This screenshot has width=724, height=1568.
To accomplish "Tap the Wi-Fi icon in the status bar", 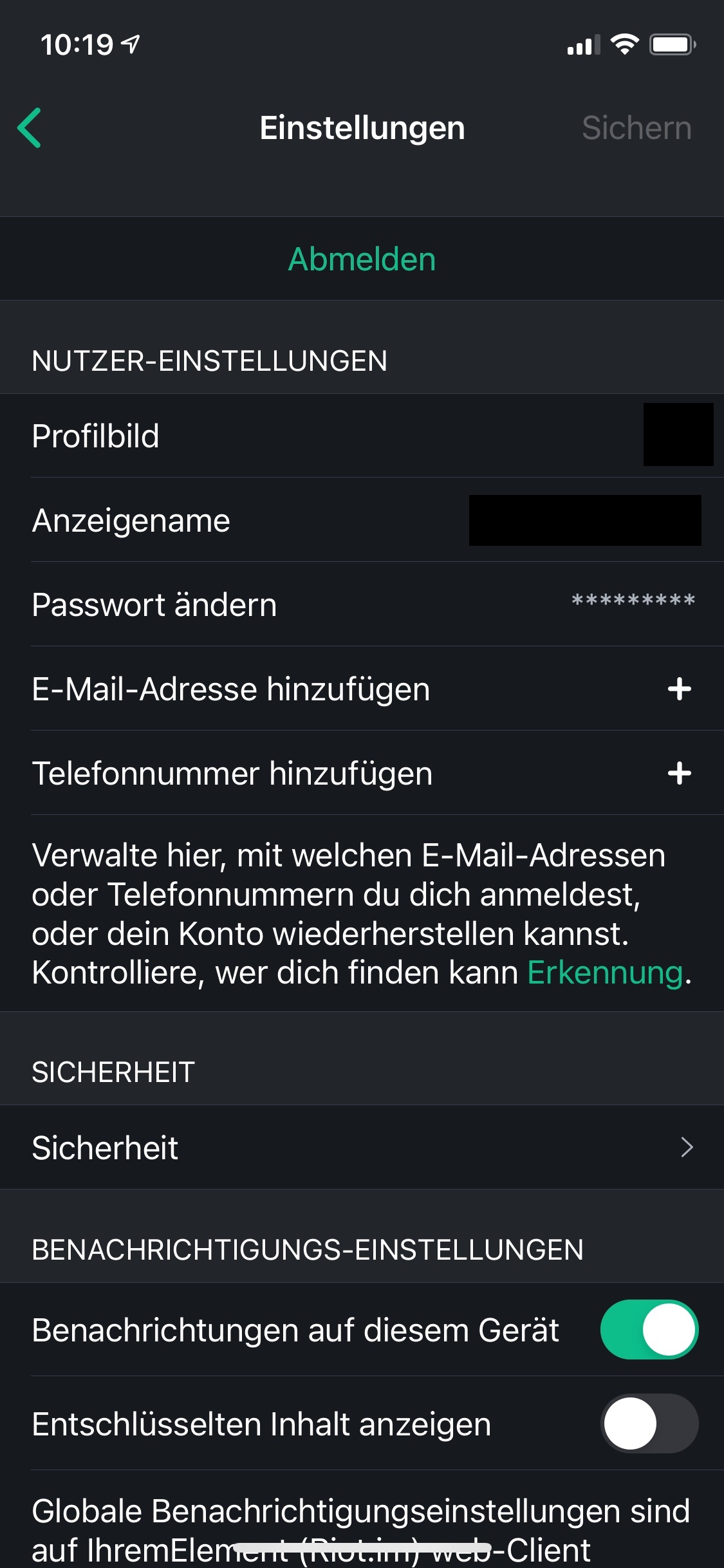I will click(x=623, y=44).
